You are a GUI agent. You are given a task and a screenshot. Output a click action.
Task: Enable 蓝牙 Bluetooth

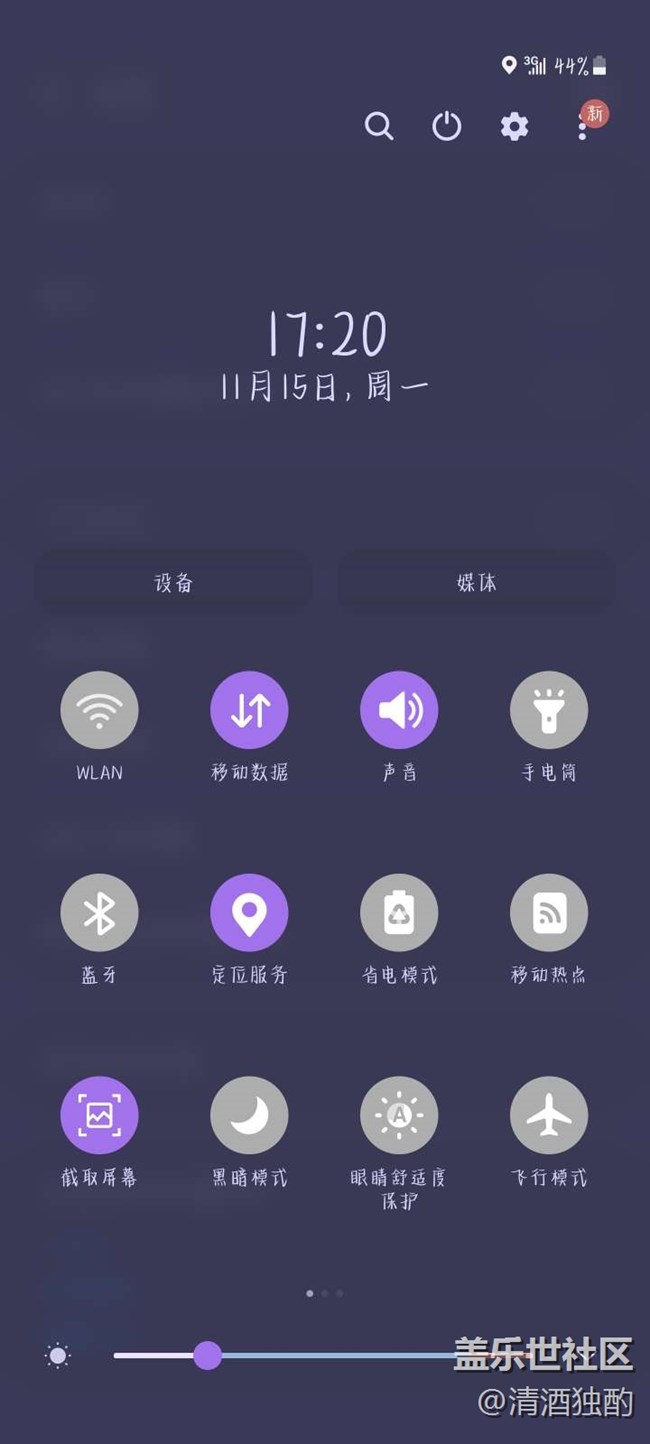point(99,913)
